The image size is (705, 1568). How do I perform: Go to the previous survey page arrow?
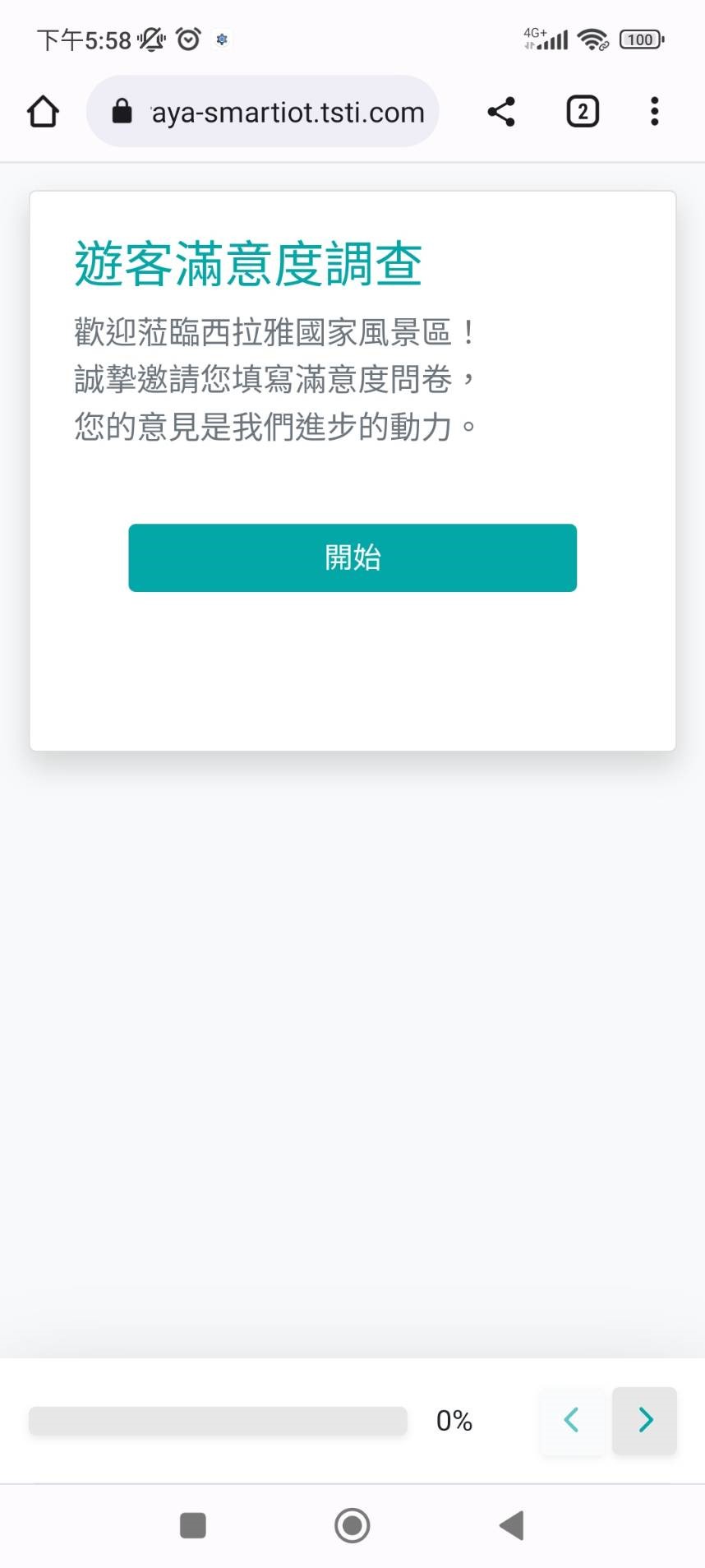[x=572, y=1419]
